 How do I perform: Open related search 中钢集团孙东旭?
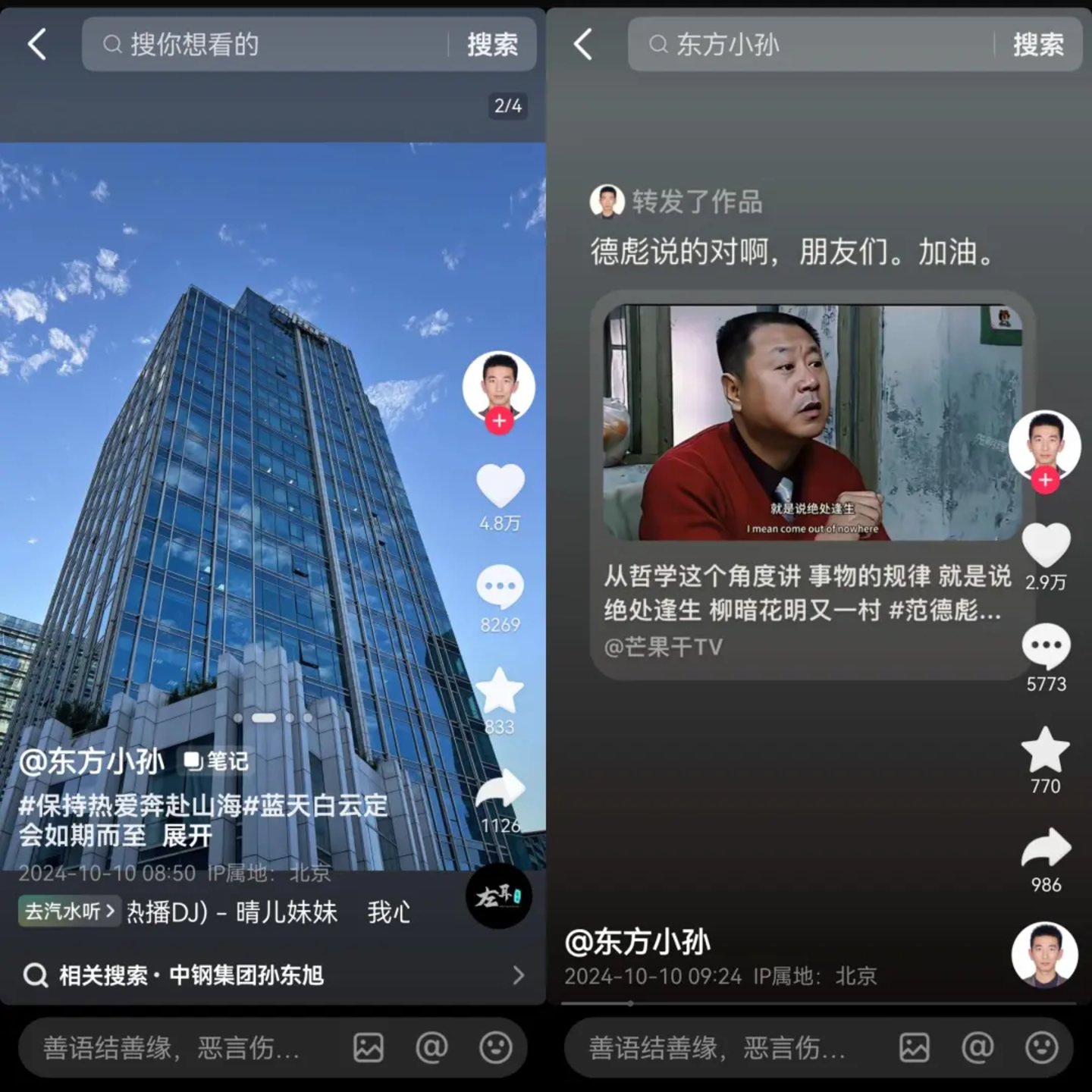coord(273,975)
